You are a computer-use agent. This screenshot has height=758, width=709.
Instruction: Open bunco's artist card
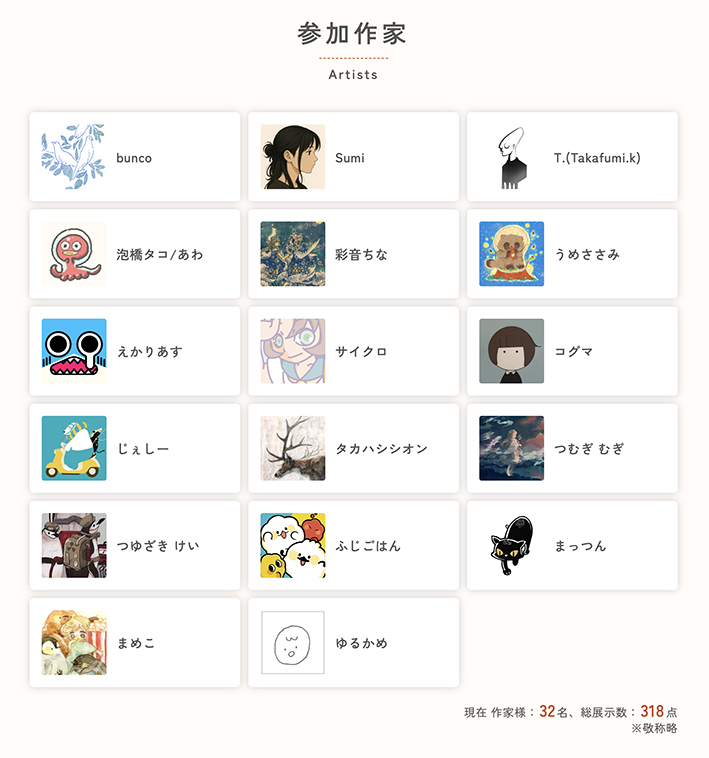tap(135, 157)
